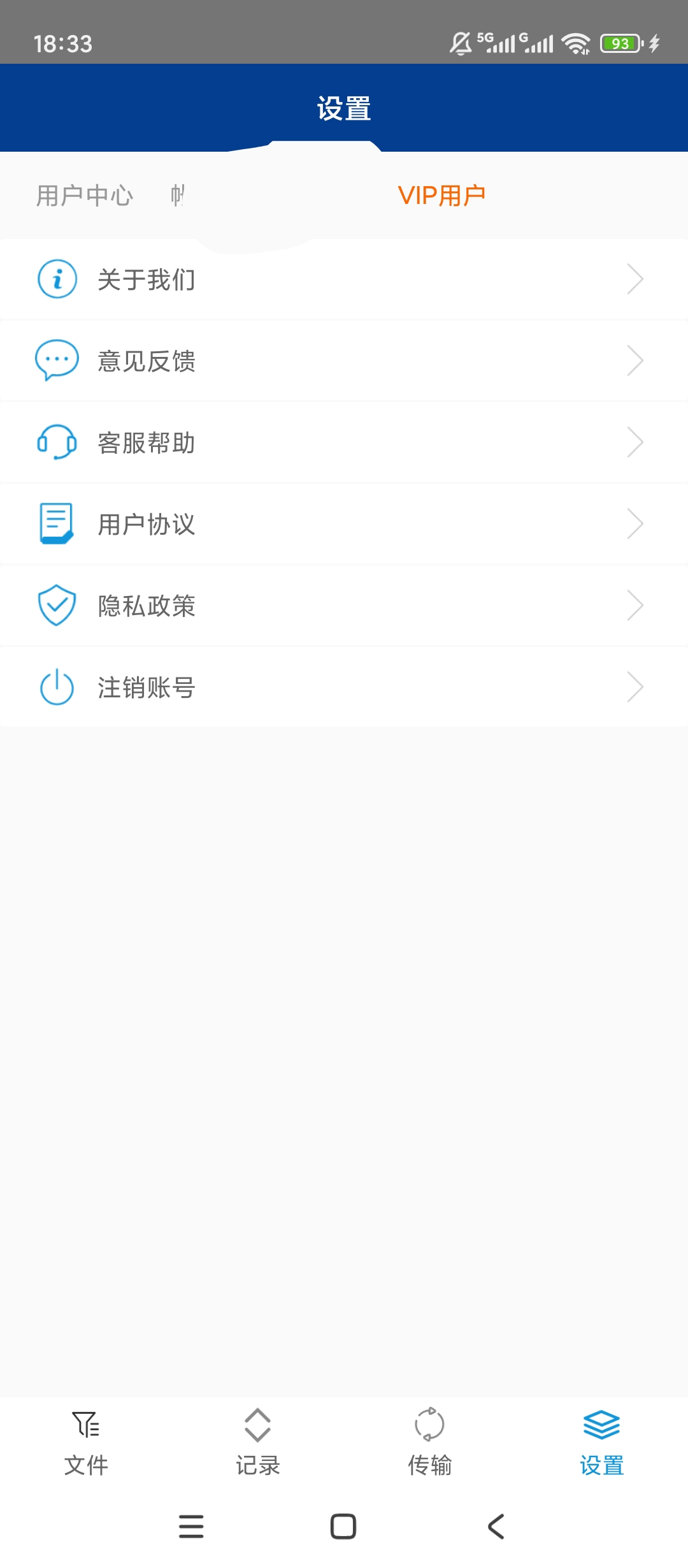Click the 用户协议 document icon
The width and height of the screenshot is (688, 1568).
(x=56, y=523)
